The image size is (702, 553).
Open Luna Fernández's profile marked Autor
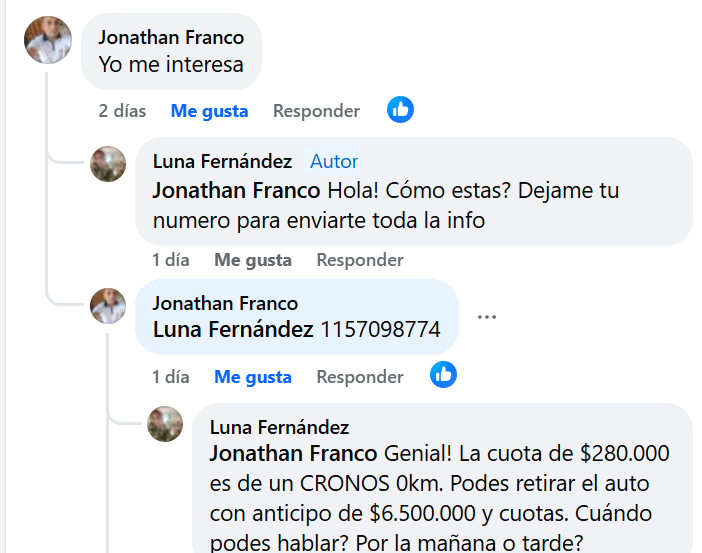(222, 161)
